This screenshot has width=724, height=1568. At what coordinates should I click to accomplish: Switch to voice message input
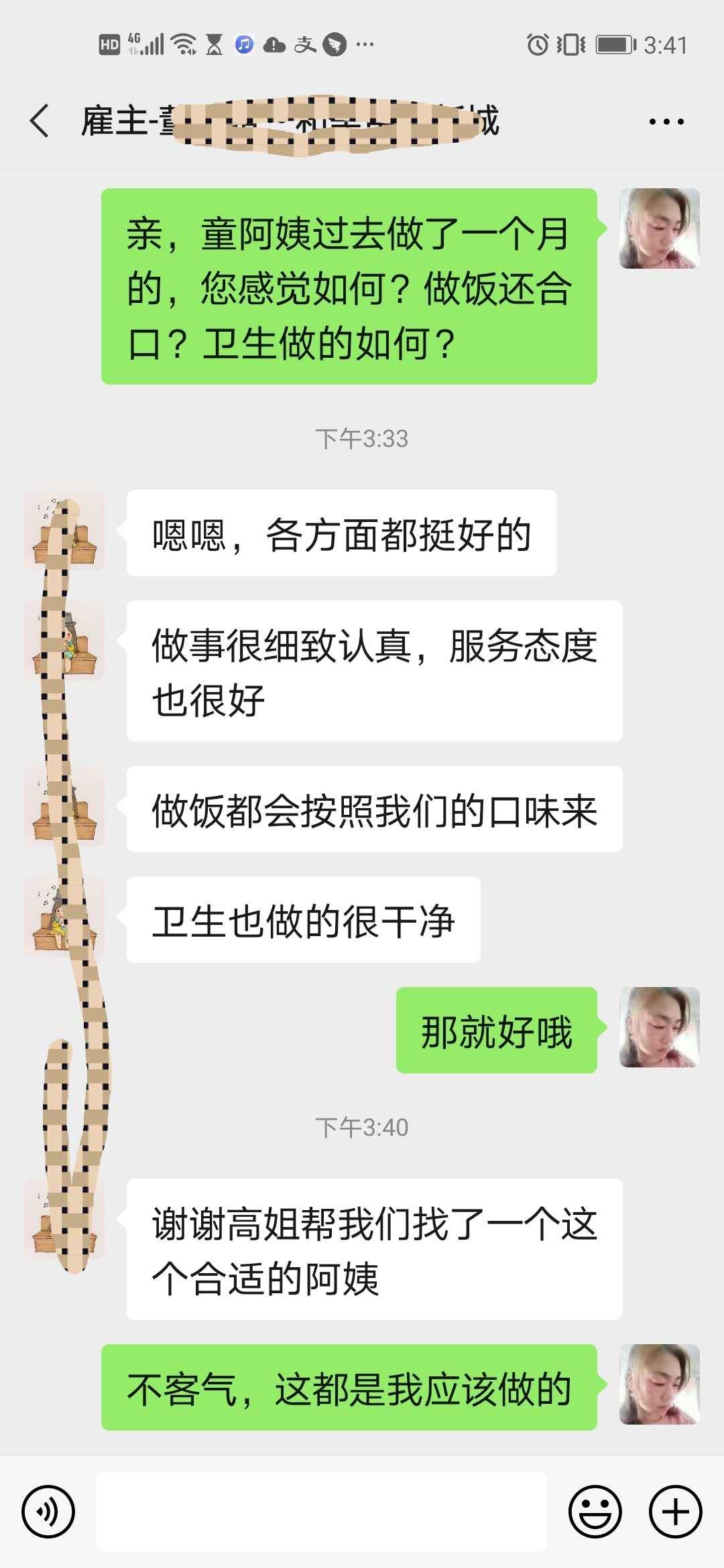pos(48,1512)
